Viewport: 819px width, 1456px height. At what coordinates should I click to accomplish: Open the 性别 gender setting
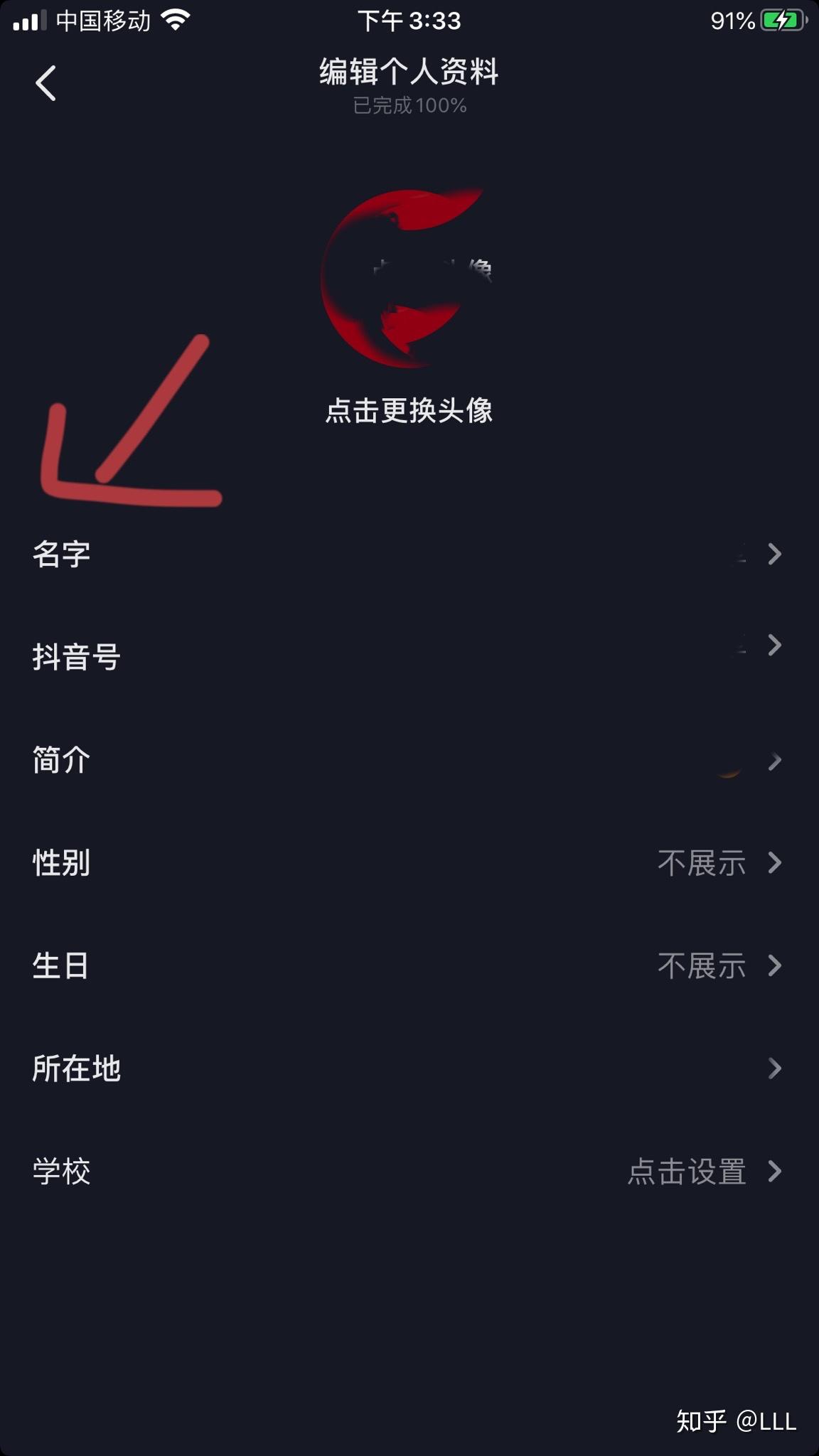click(409, 862)
